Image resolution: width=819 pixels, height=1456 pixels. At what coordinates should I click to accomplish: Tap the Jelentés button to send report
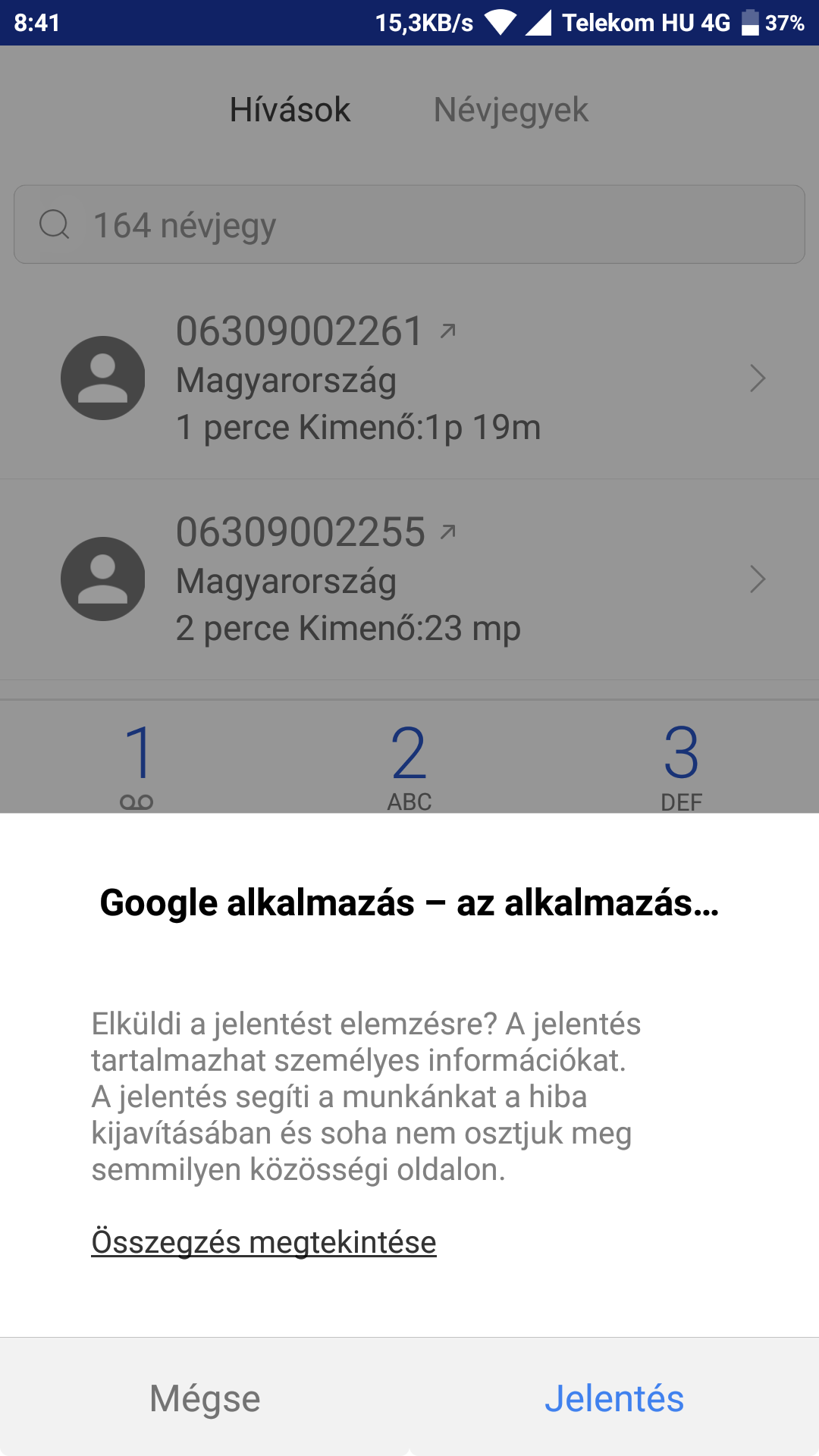pos(614,1398)
